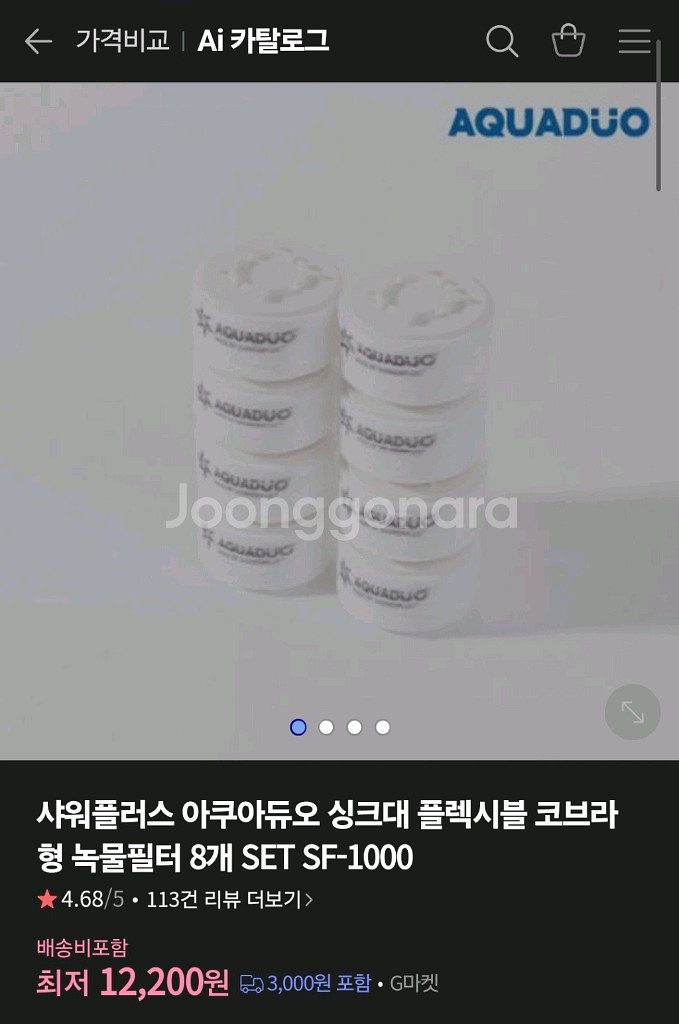The height and width of the screenshot is (1024, 679).
Task: Jump to the third image dot
Action: pos(354,727)
